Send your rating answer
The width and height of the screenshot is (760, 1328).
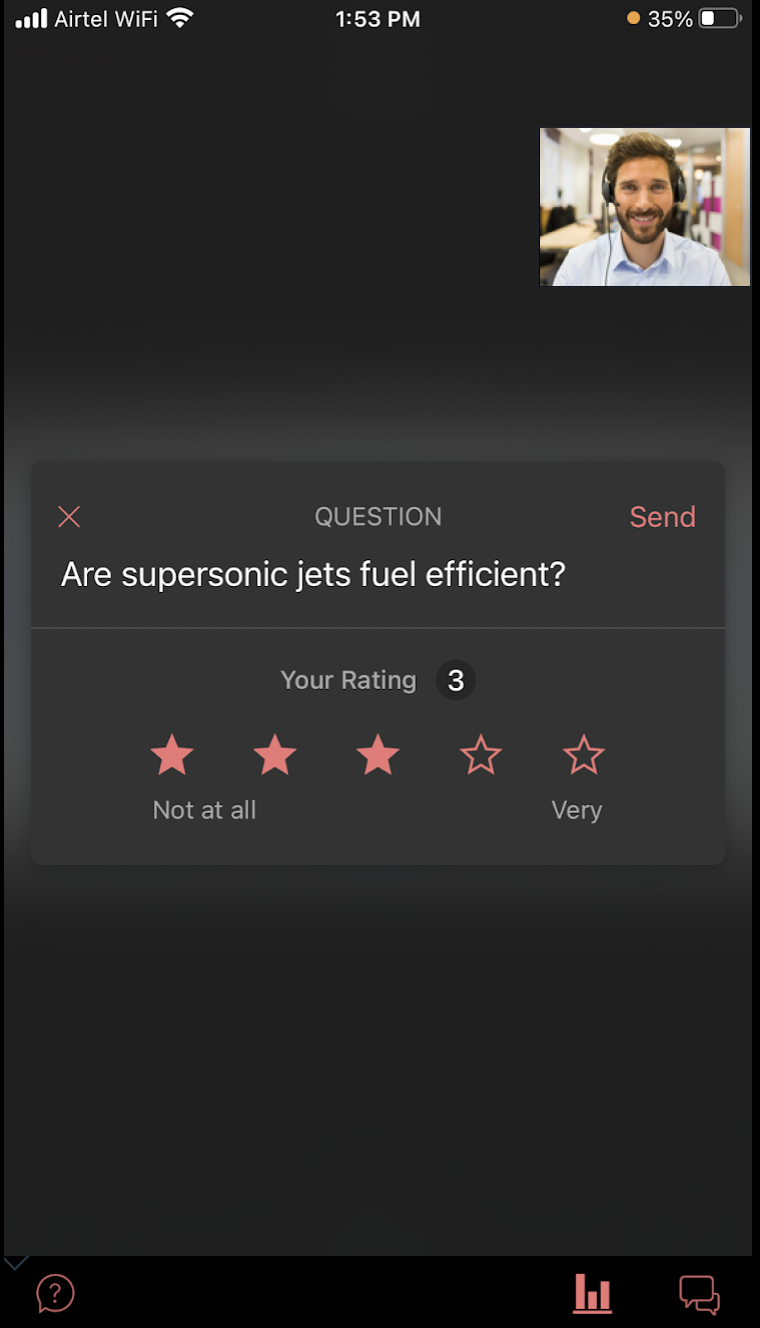(662, 517)
